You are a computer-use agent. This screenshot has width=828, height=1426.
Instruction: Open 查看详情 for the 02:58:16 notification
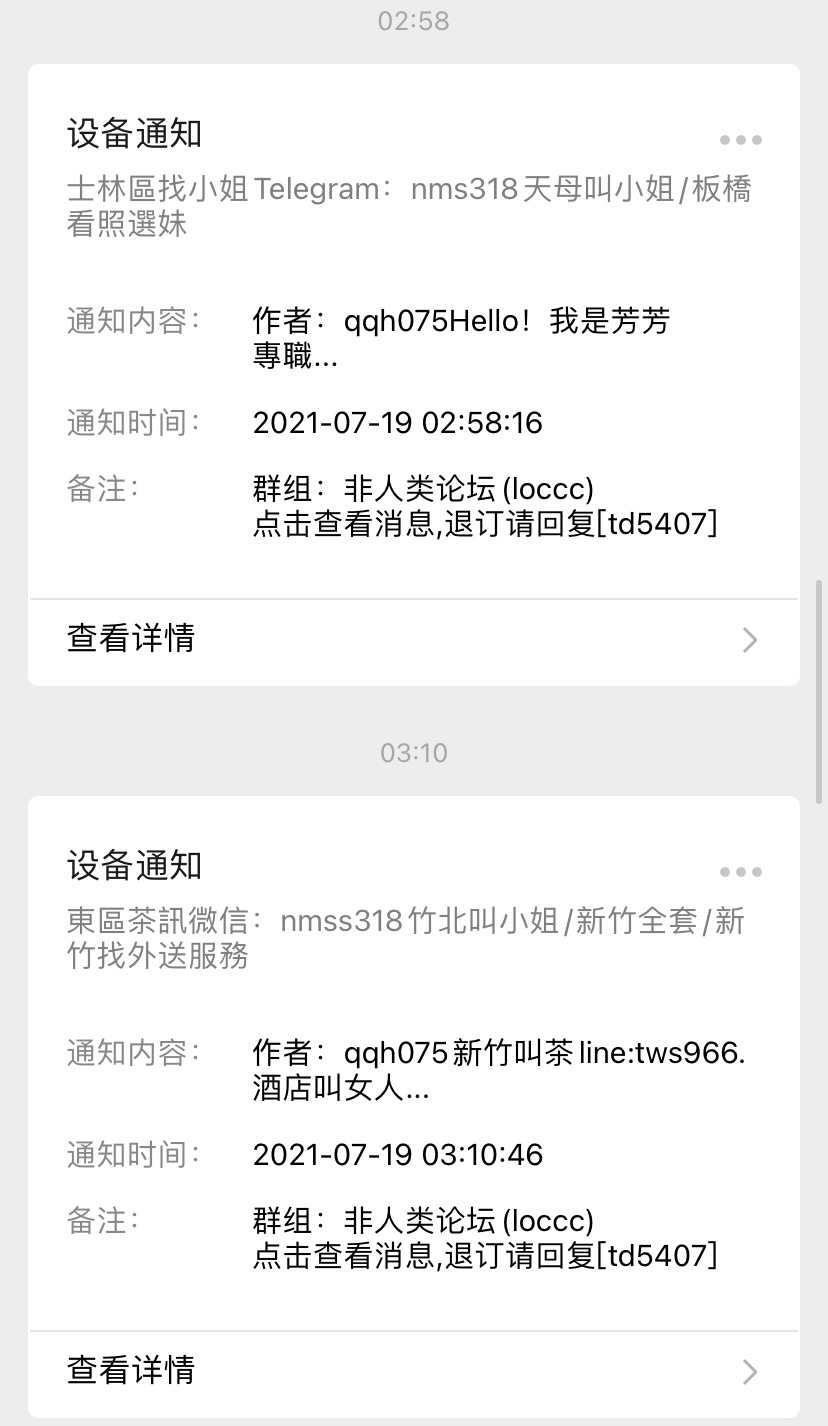coord(413,639)
